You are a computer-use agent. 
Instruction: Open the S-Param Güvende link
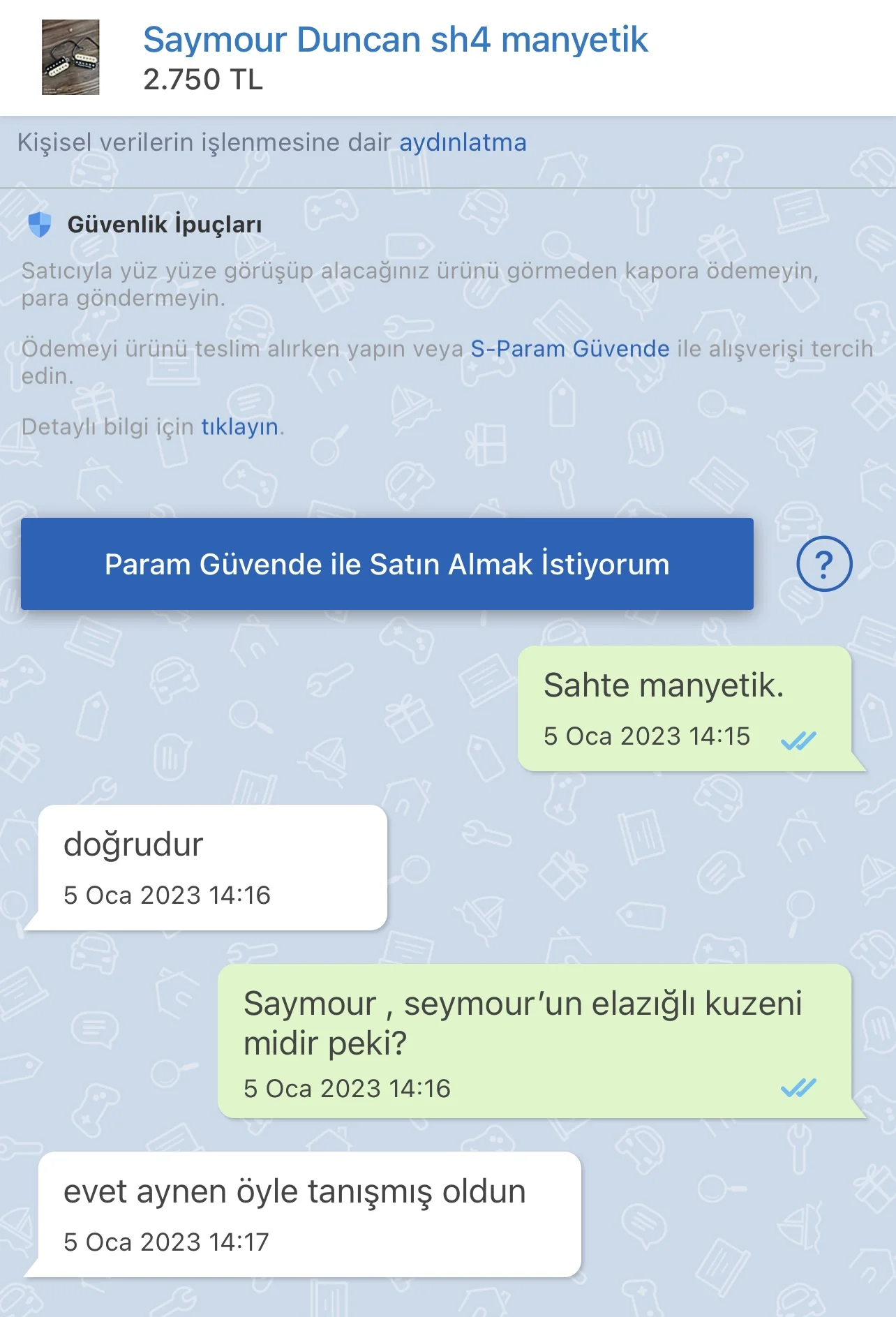point(569,348)
